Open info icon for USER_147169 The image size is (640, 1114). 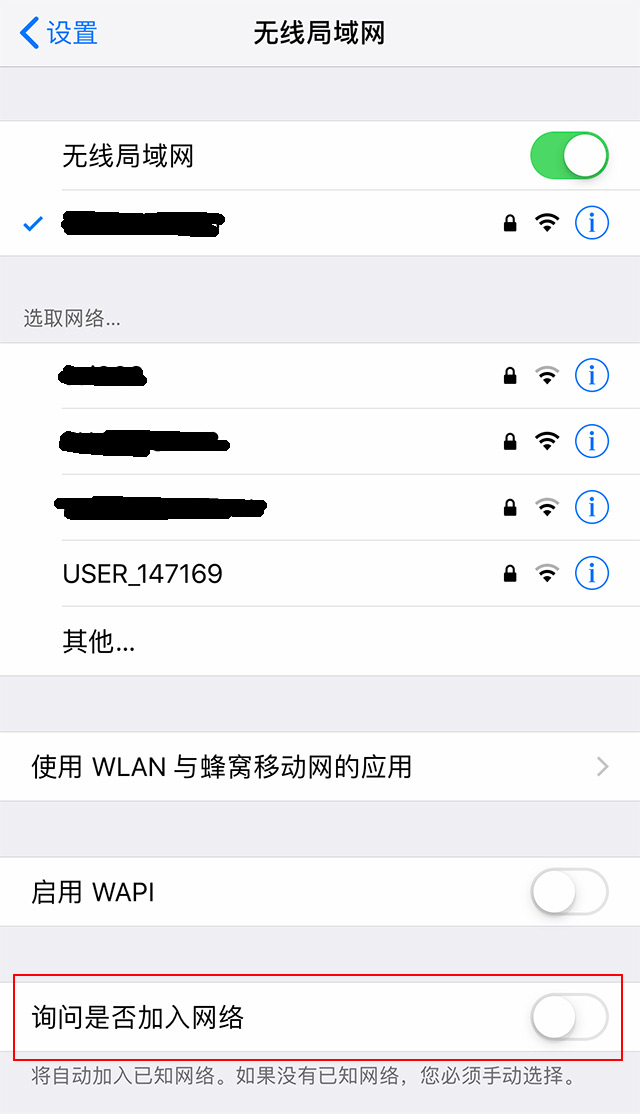point(592,574)
